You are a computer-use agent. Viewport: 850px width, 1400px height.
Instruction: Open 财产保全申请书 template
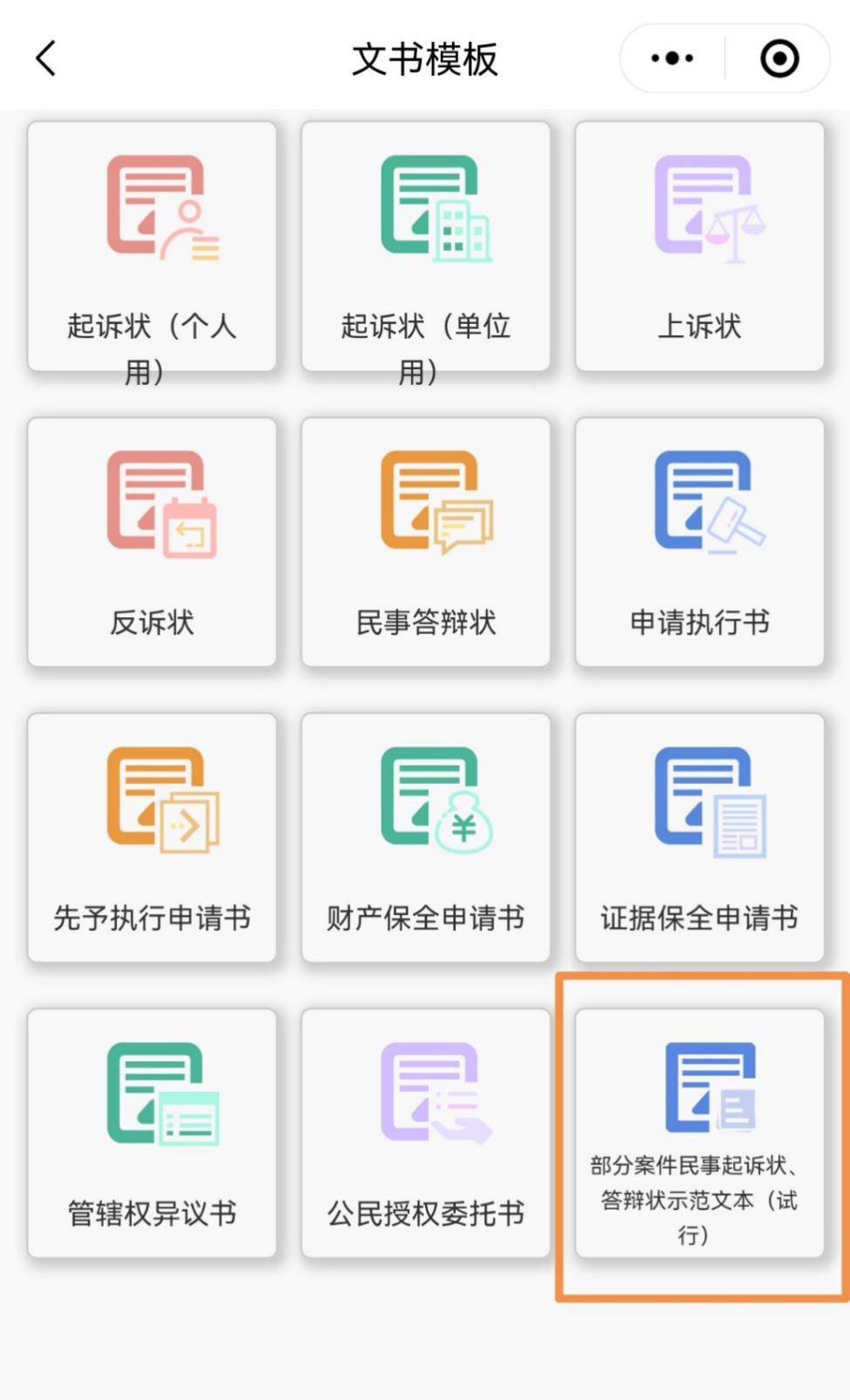tap(426, 838)
